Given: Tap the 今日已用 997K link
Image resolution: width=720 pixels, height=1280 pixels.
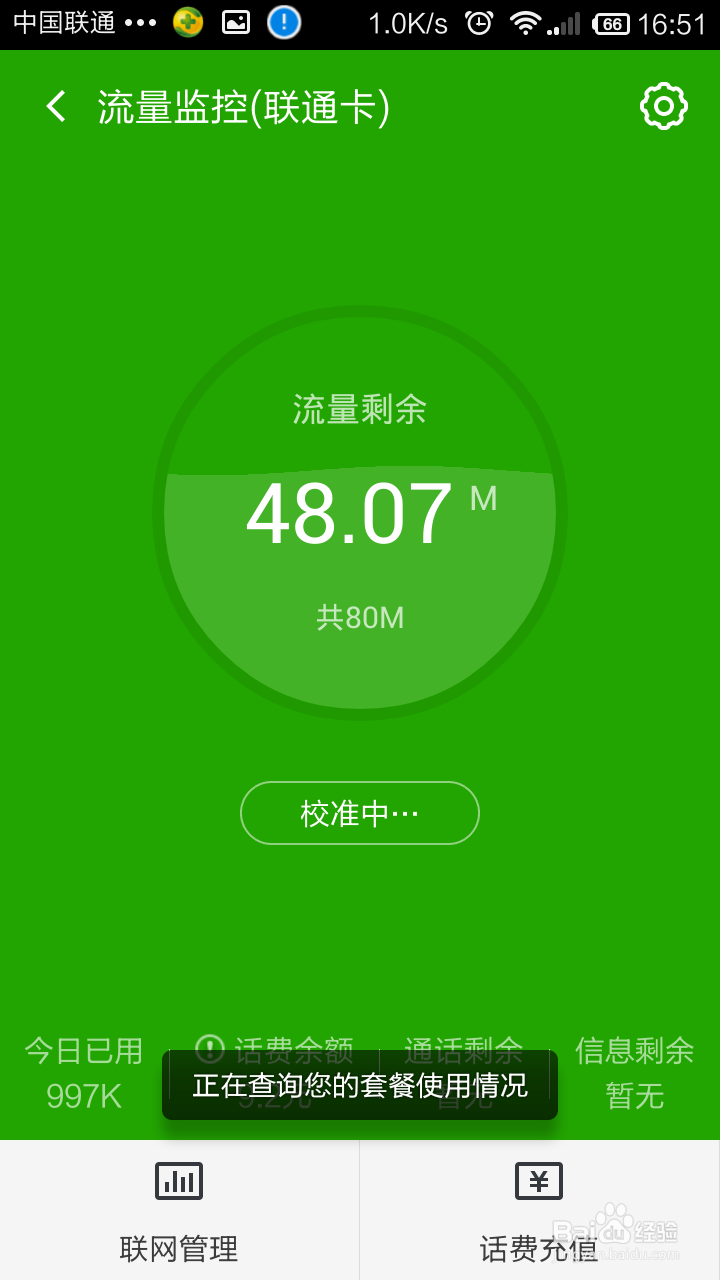Looking at the screenshot, I should [83, 1072].
